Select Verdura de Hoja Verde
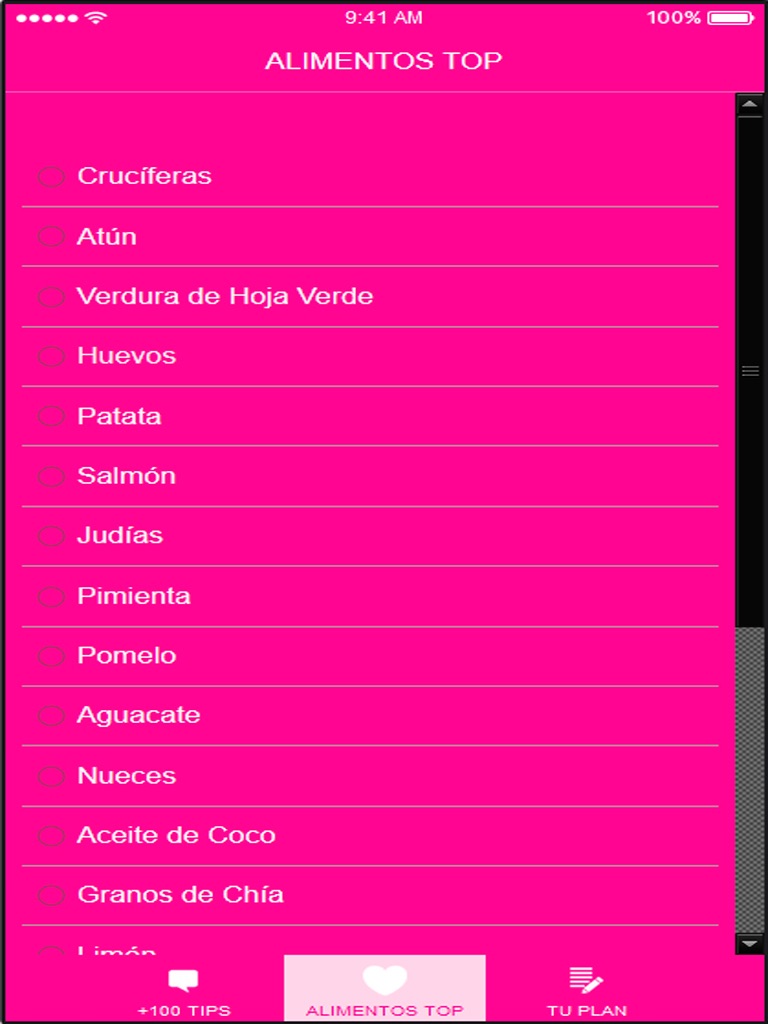Viewport: 768px width, 1024px height. 51,297
